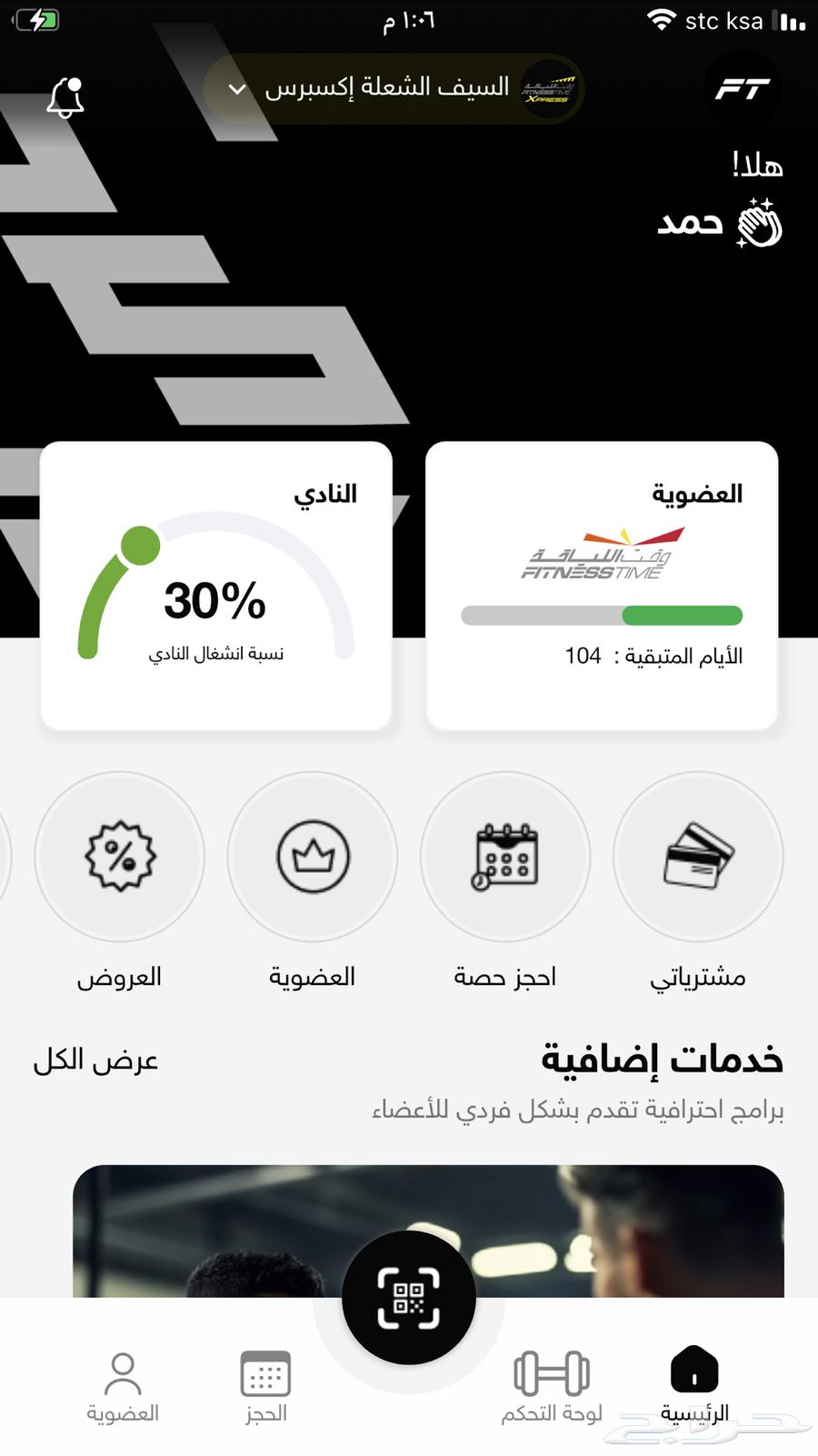Tap عرض الكل for additional services
818x1456 pixels.
pos(96,1060)
